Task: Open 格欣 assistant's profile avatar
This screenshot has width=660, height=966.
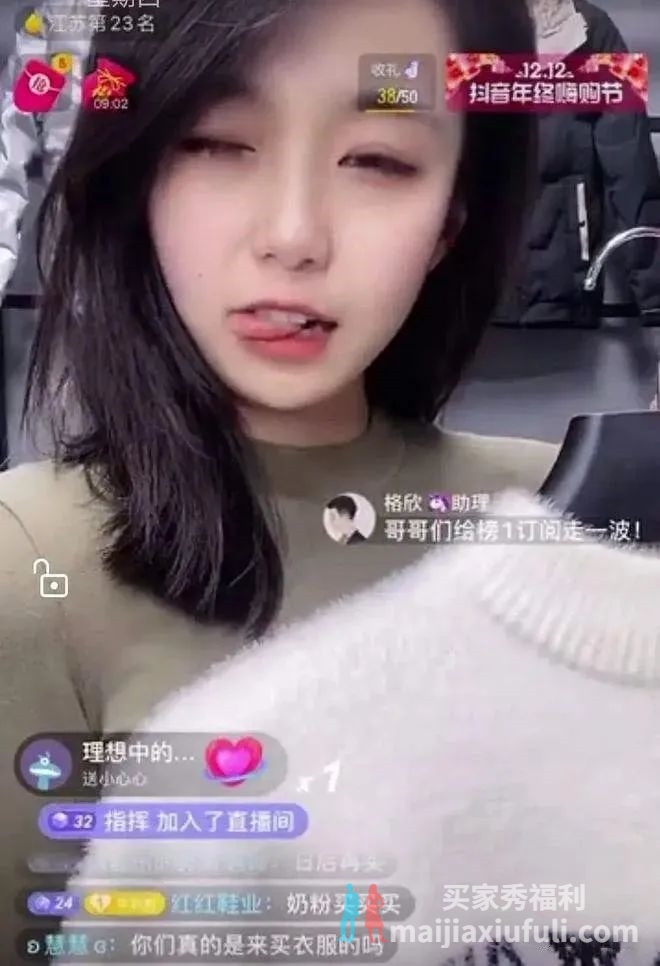Action: [349, 518]
